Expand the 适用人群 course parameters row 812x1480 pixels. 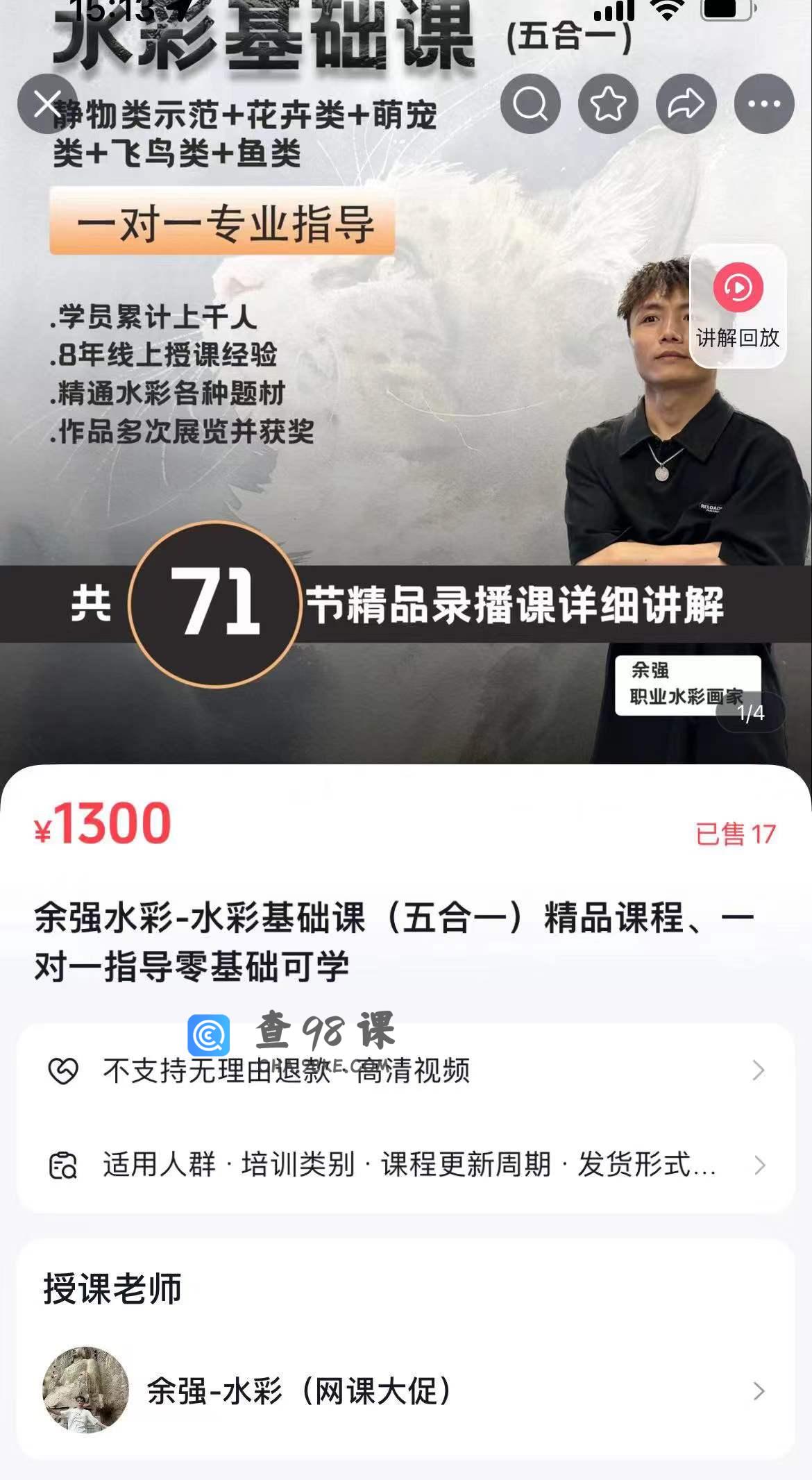[406, 1165]
